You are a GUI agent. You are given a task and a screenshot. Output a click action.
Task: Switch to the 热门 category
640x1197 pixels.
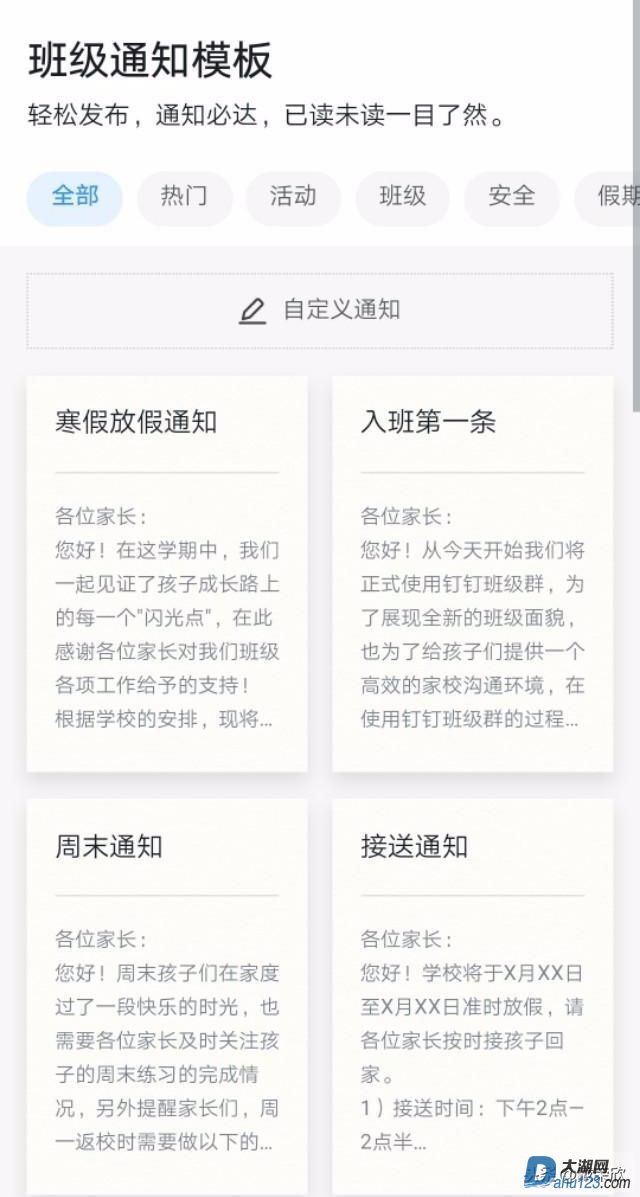(184, 196)
